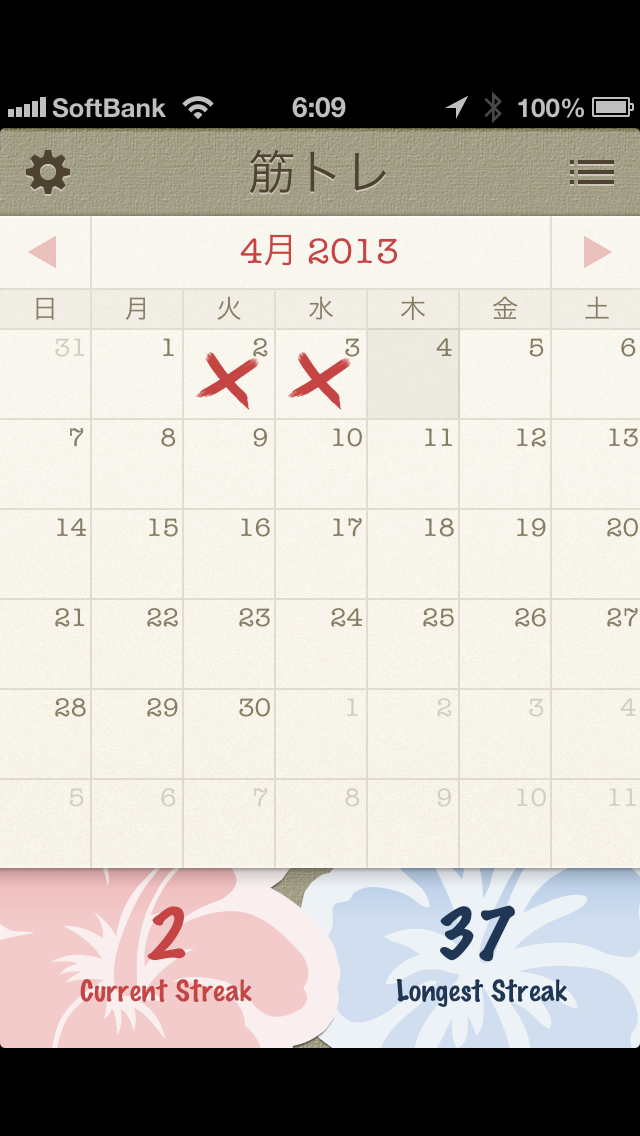Unmark the X on April 3
640x1136 pixels.
tap(321, 374)
